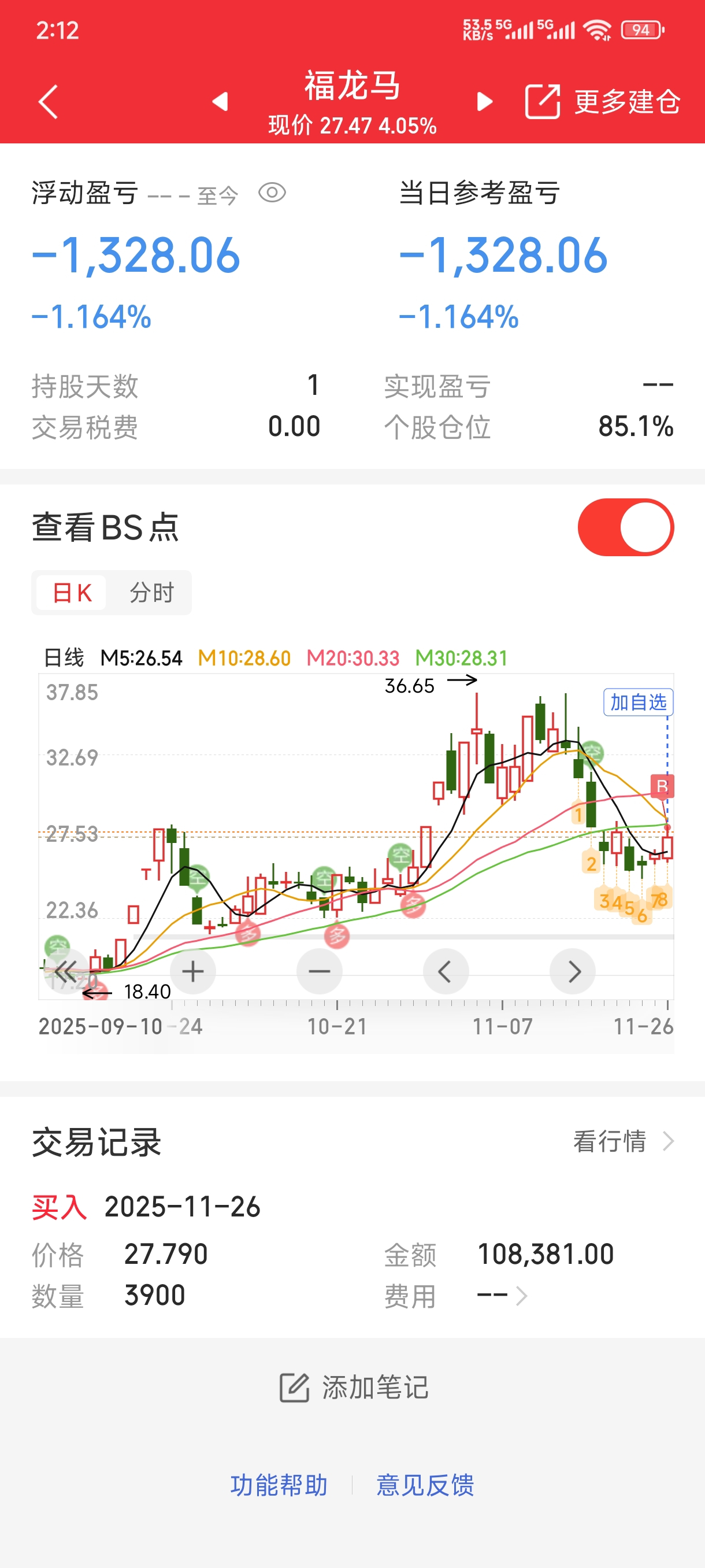This screenshot has width=705, height=1568.
Task: Move the chart one step right
Action: click(573, 971)
